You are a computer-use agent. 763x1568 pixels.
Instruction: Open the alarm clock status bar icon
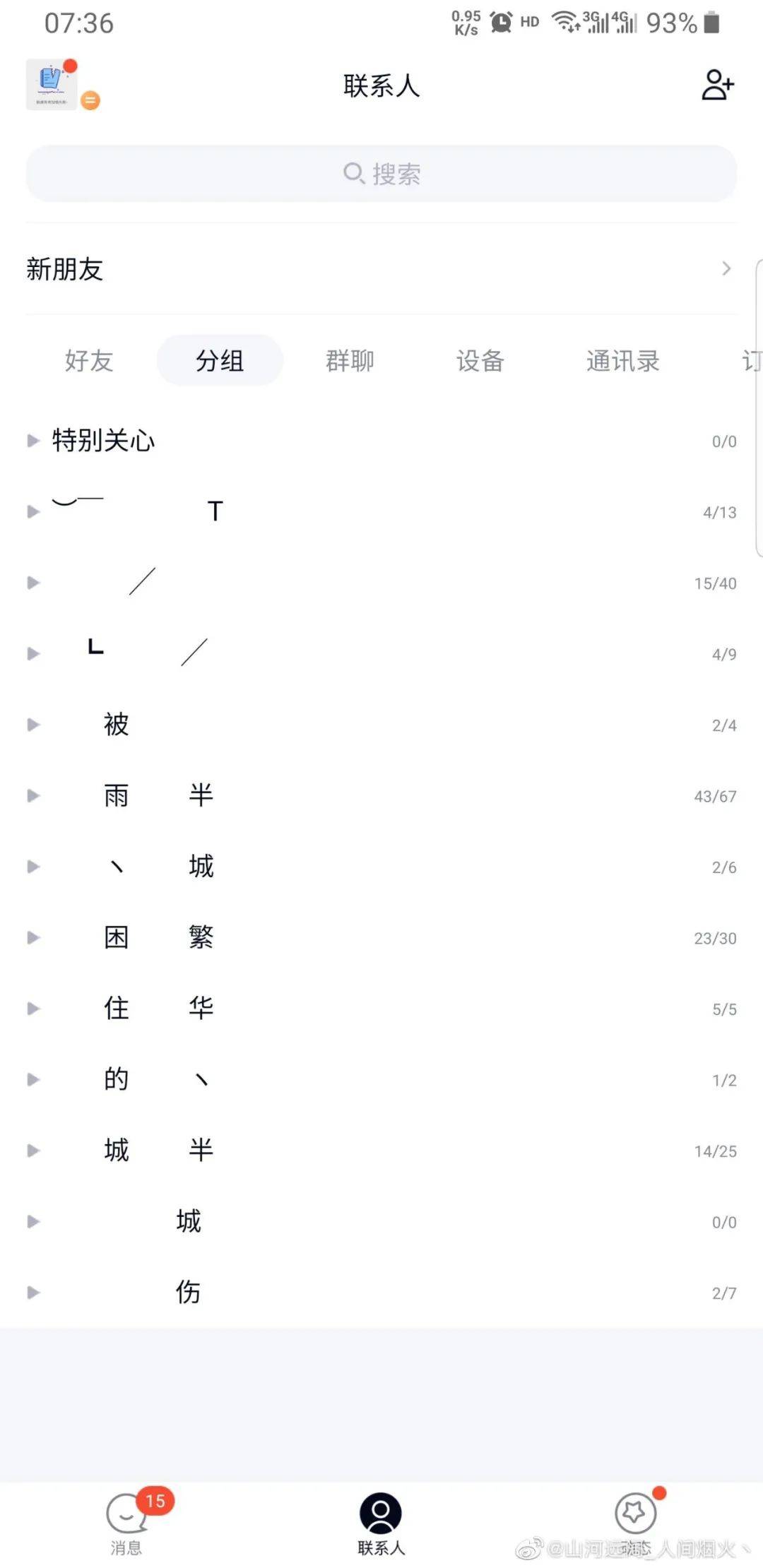coord(501,21)
